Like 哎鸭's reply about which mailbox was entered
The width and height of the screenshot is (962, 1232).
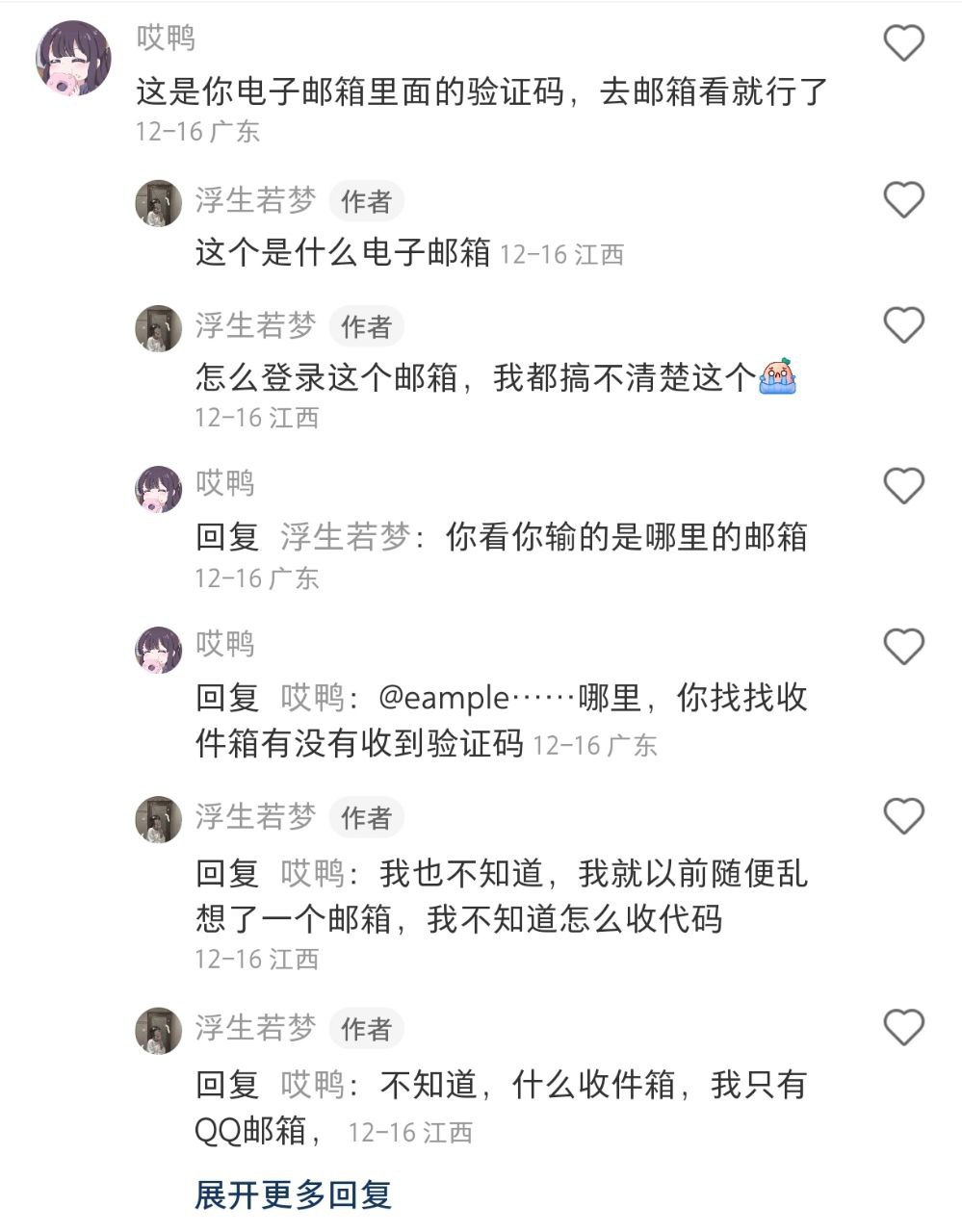(902, 485)
